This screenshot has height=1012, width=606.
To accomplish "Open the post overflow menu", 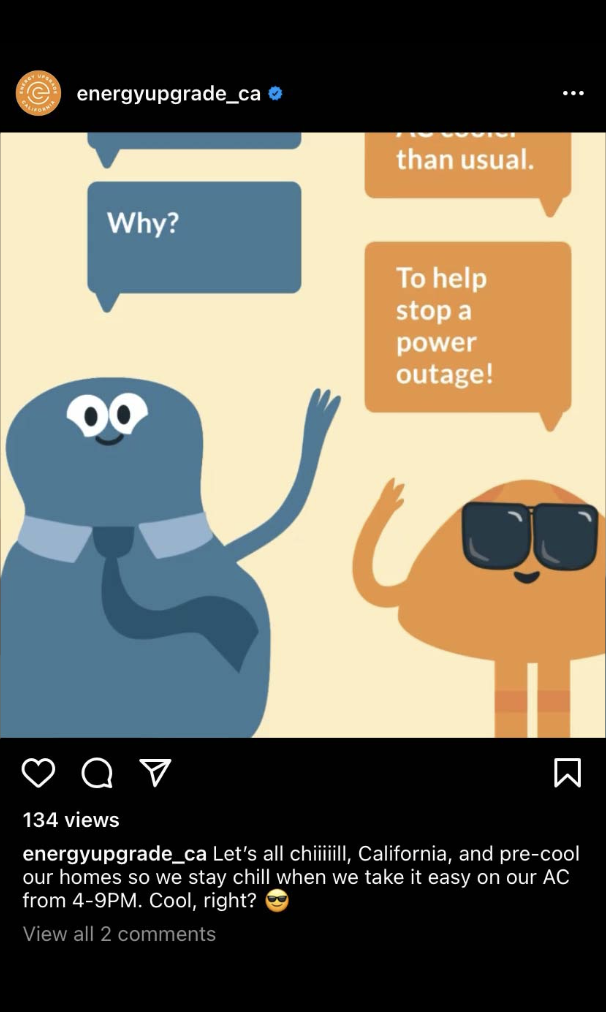I will tap(573, 93).
